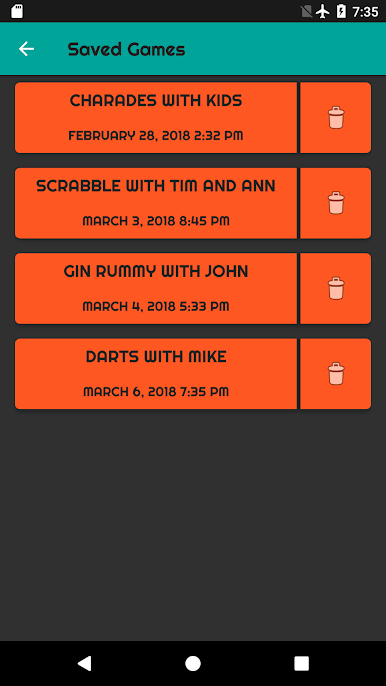Trash the Gin Rummy with John game
The image size is (386, 686).
[336, 288]
